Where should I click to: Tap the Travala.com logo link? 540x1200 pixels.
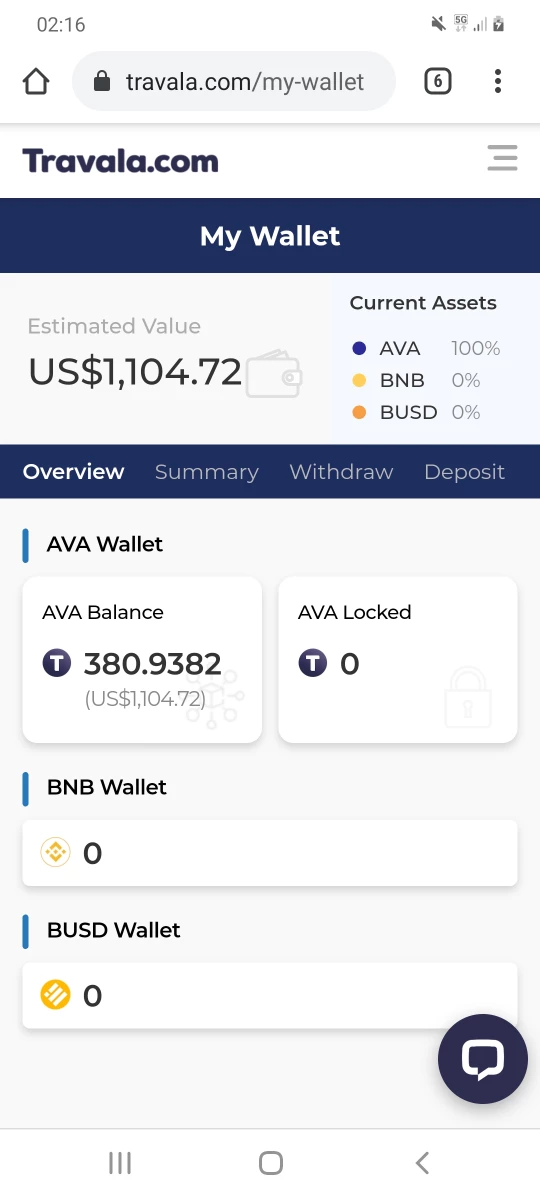click(x=120, y=160)
